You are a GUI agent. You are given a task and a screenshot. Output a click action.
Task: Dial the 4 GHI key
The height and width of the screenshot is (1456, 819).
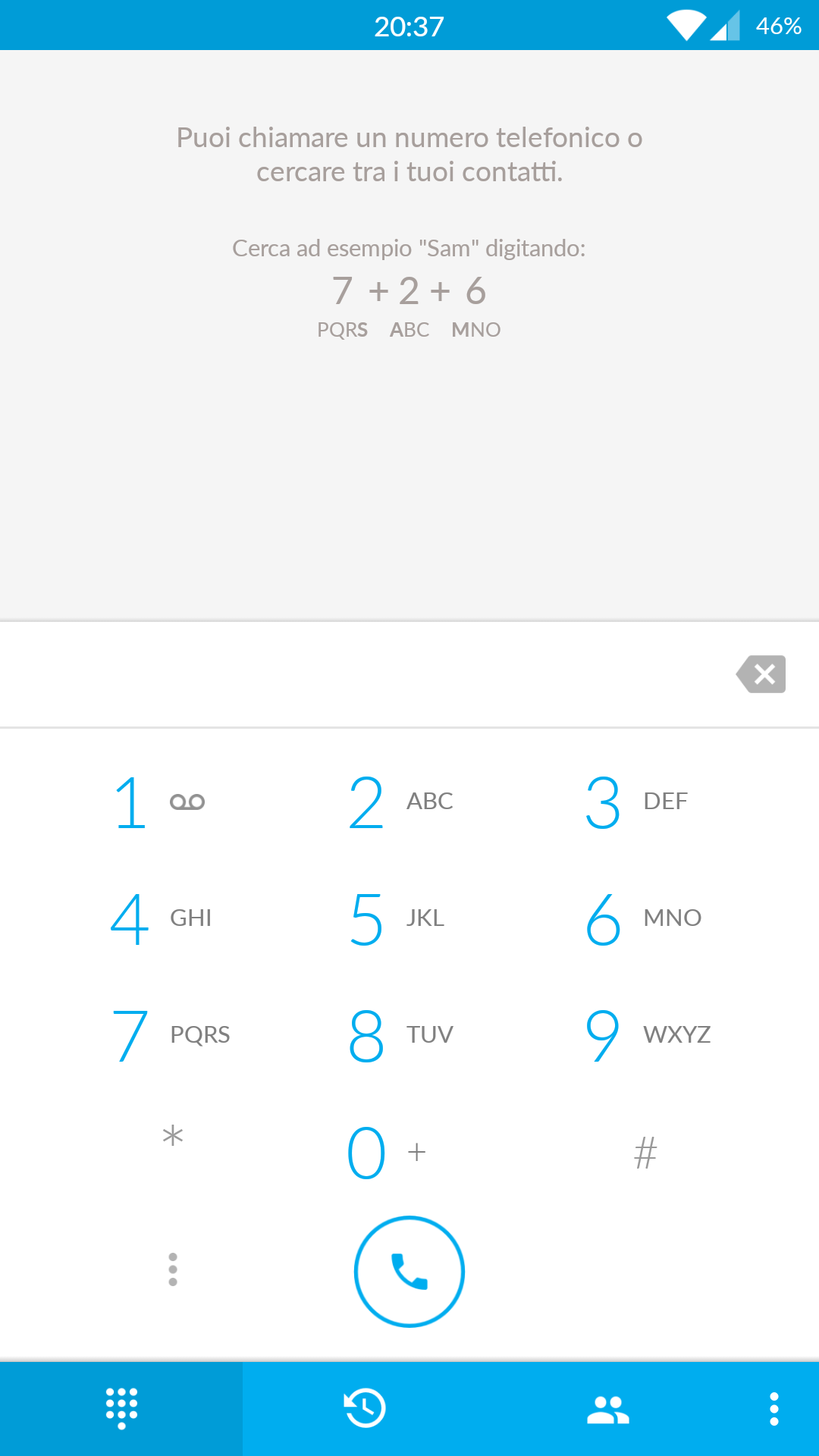173,918
